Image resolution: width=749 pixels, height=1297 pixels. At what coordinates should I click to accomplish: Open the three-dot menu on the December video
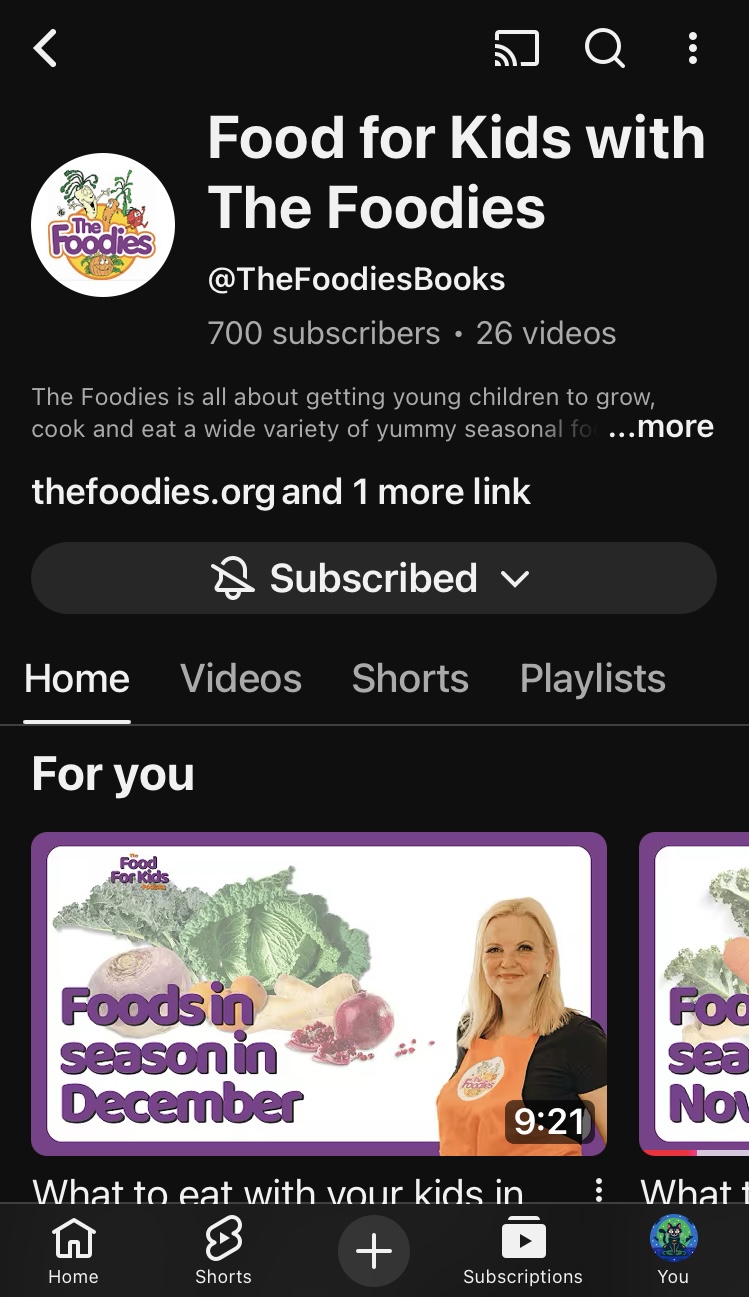pos(599,1191)
